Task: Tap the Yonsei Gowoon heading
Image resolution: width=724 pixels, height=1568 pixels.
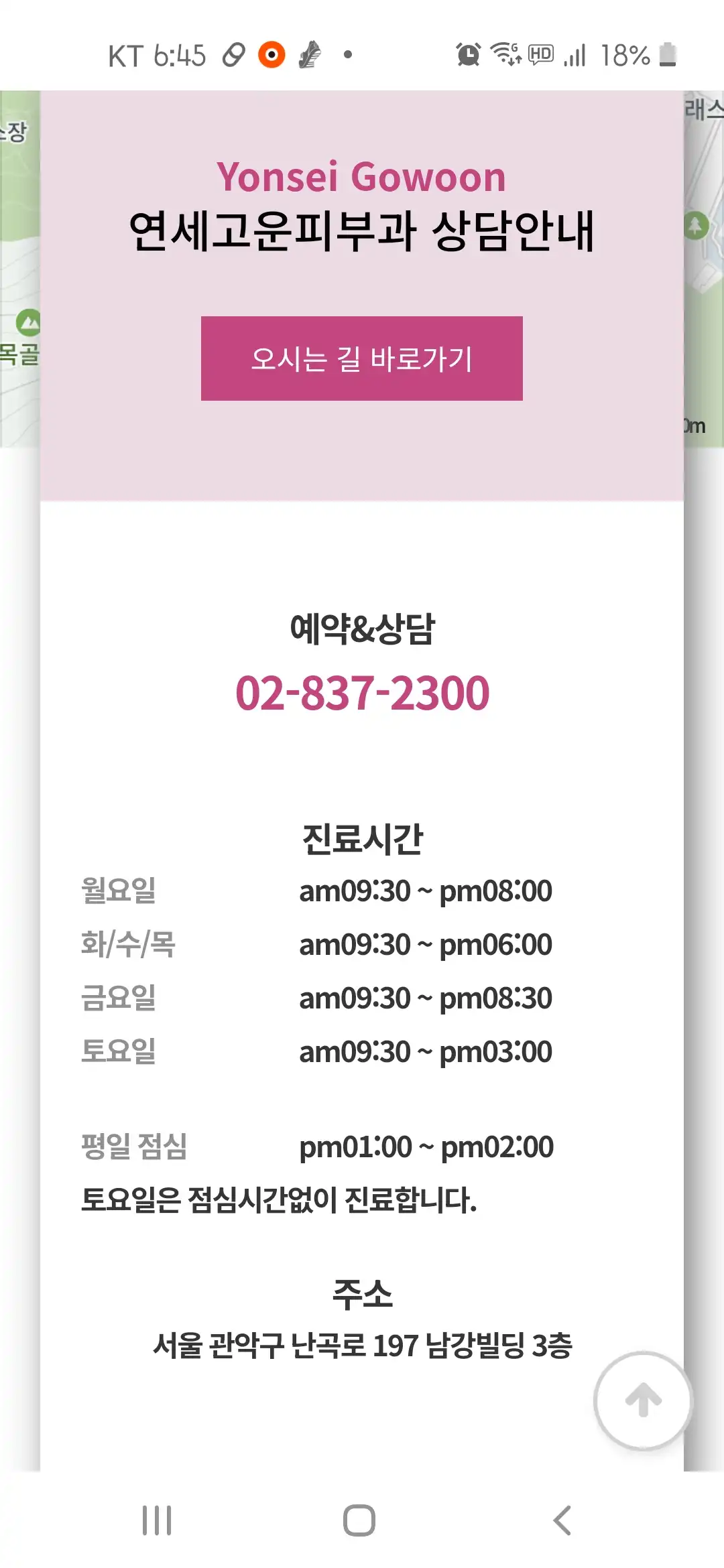Action: tap(362, 176)
